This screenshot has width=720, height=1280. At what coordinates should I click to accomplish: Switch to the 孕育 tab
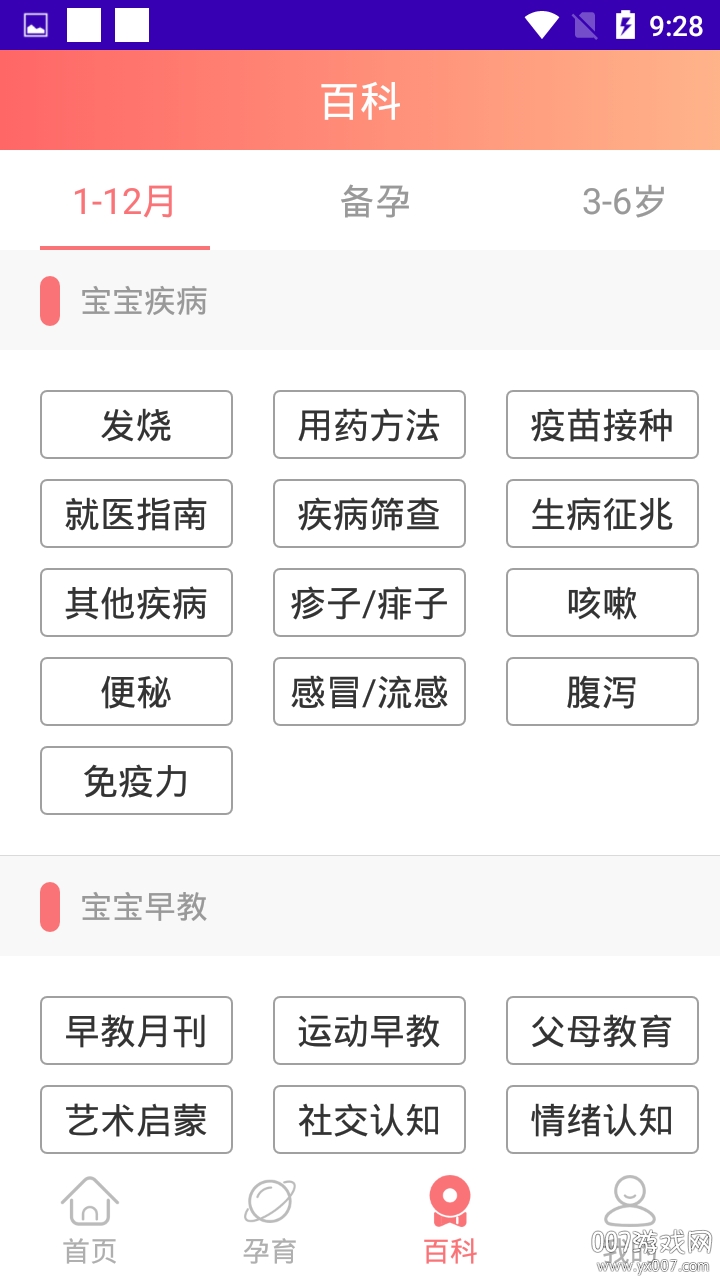coord(270,1220)
